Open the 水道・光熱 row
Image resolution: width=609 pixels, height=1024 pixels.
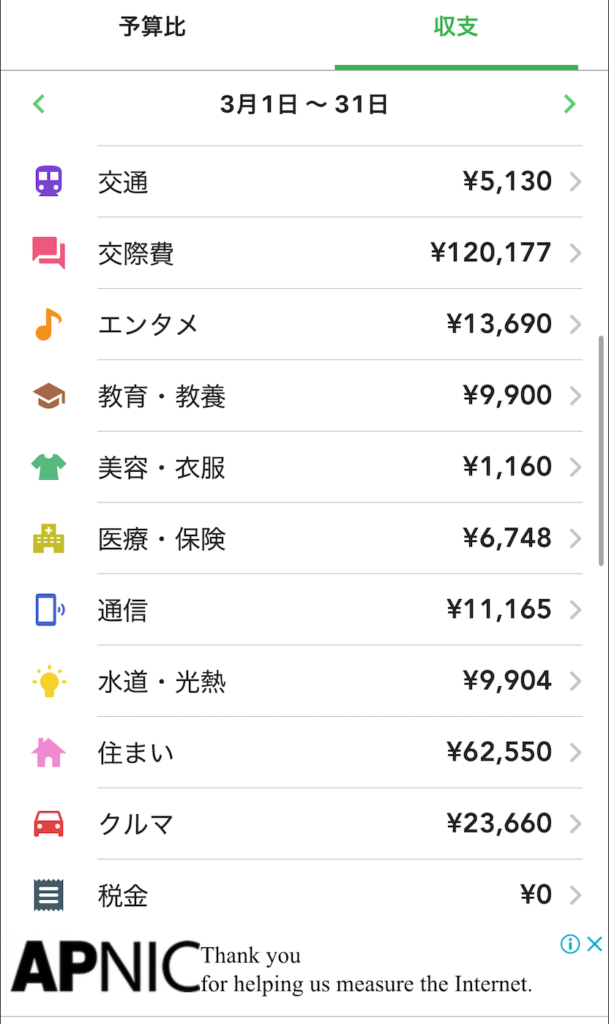[304, 681]
